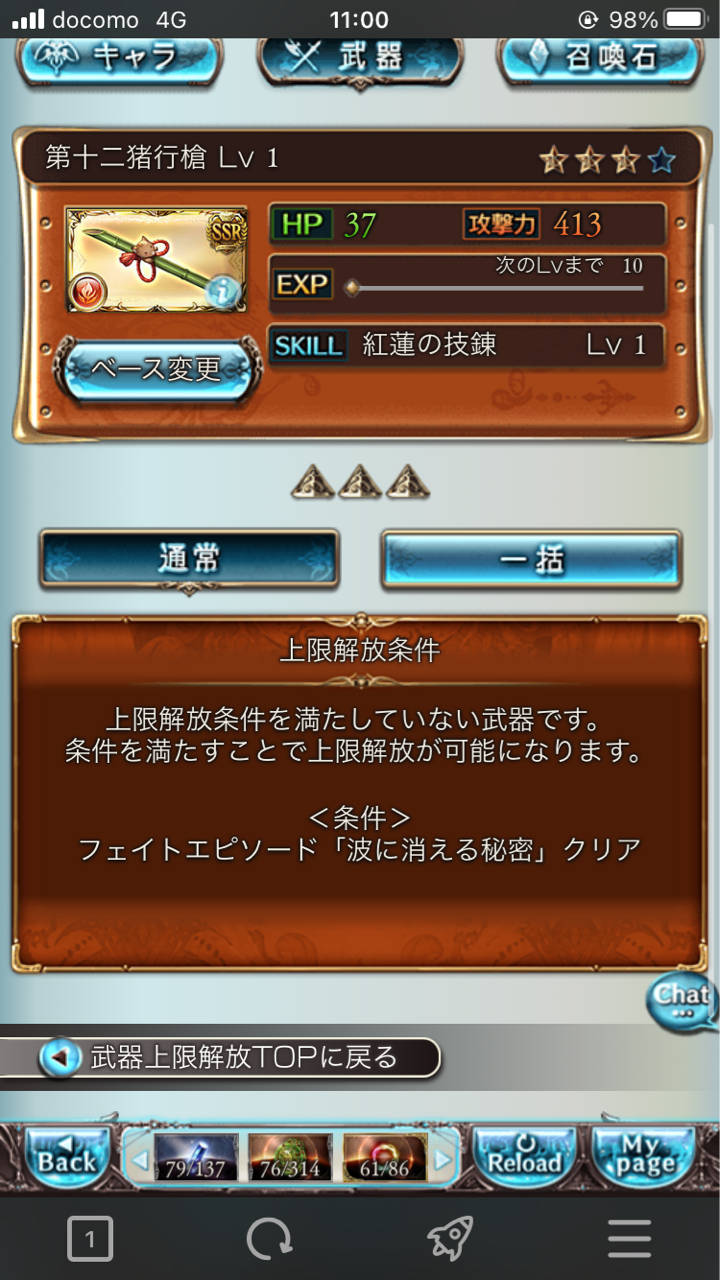The image size is (720, 1280).
Task: Switch to the キャラ tab
Action: tap(118, 58)
